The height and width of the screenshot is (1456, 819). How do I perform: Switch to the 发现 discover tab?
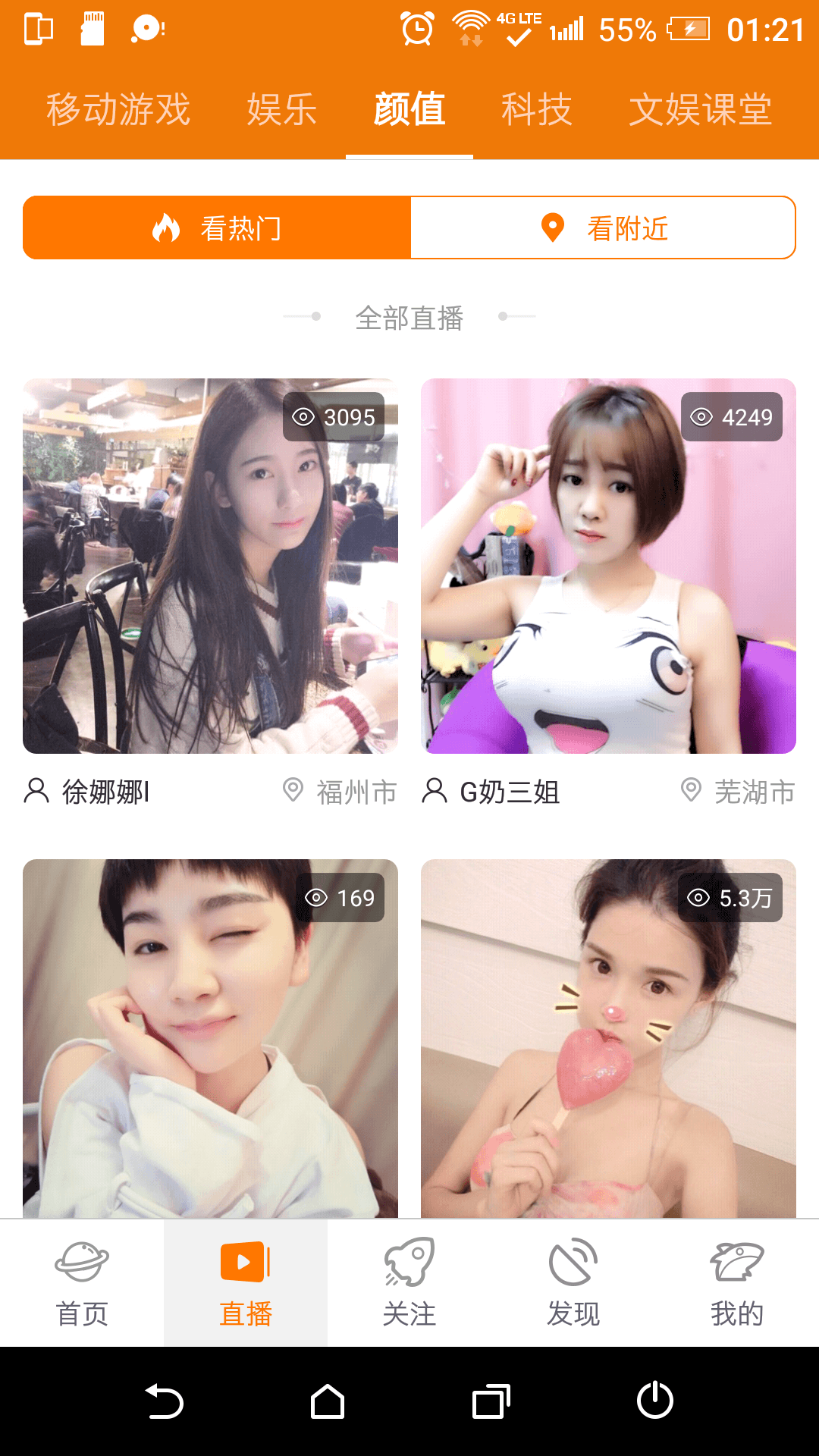pyautogui.click(x=573, y=1283)
